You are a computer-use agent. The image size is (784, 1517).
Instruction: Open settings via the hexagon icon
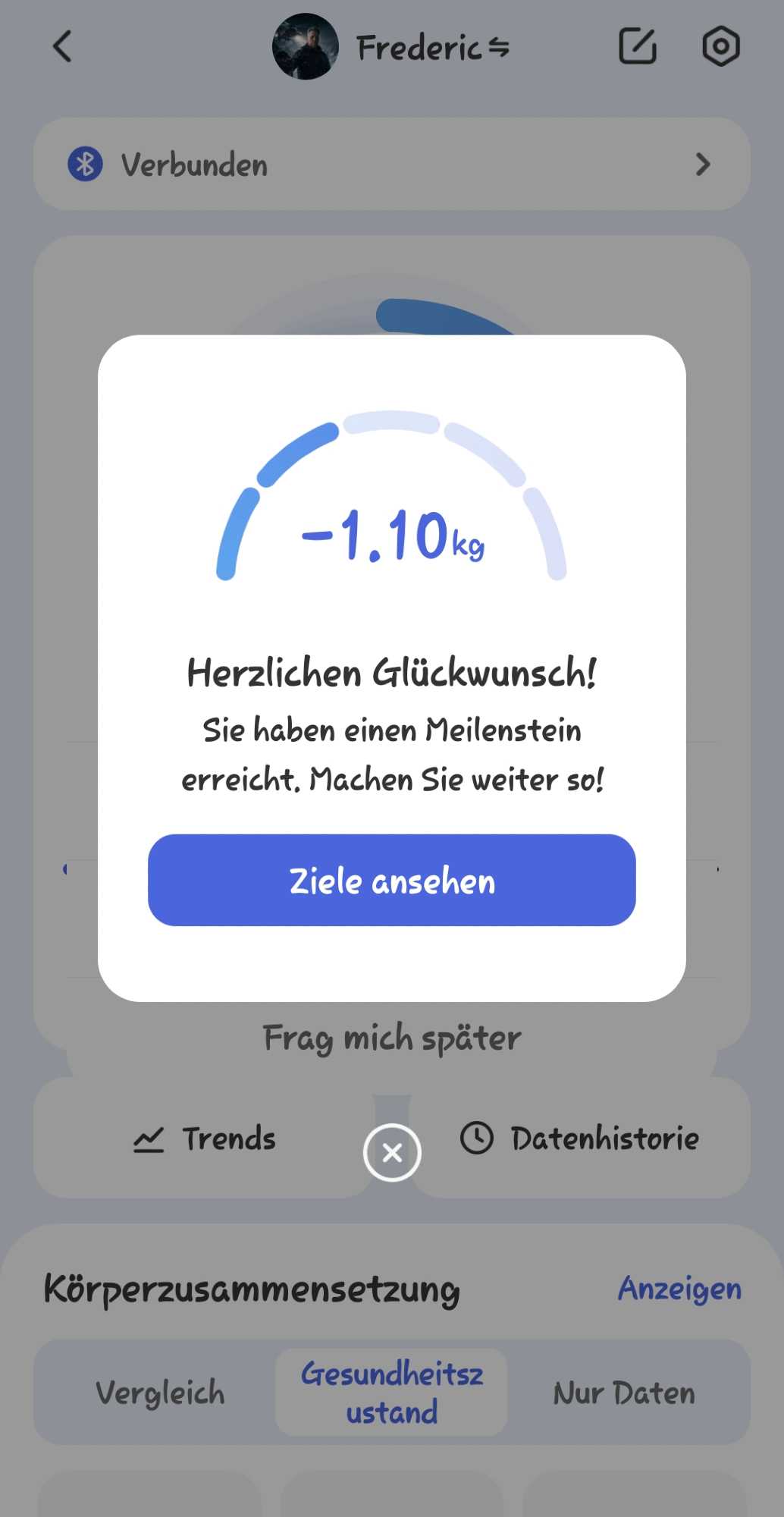[x=720, y=46]
